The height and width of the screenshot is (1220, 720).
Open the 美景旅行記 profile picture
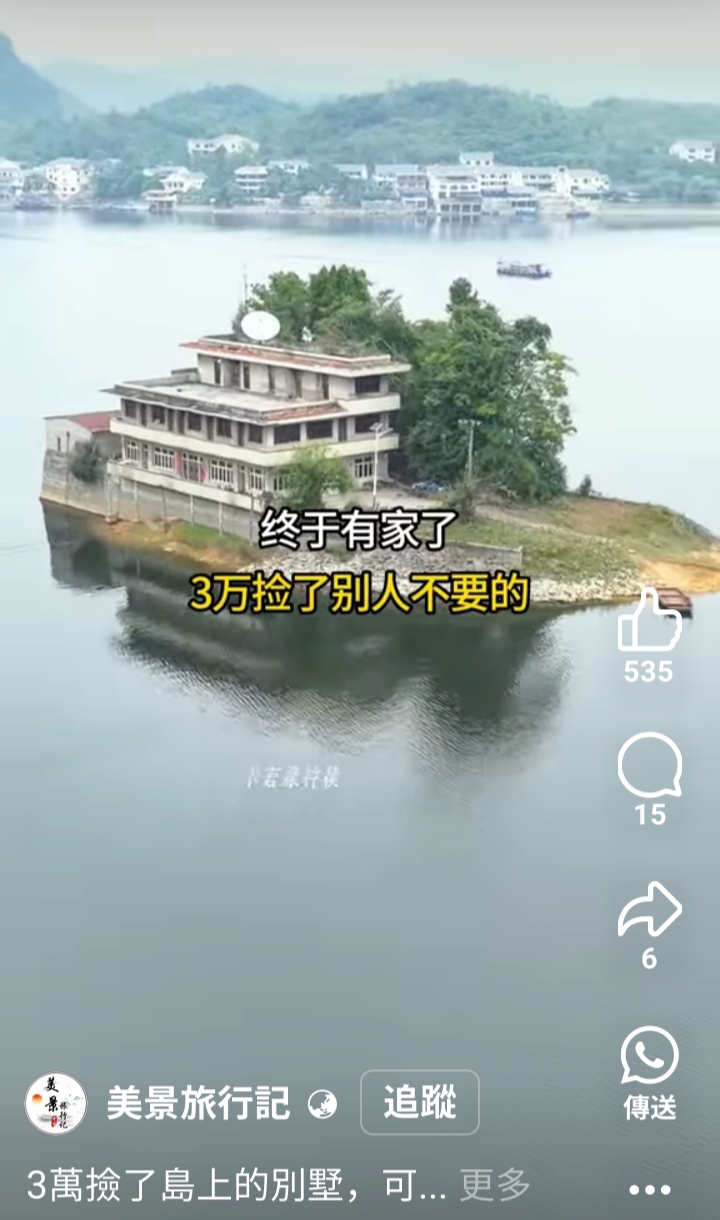(56, 1103)
